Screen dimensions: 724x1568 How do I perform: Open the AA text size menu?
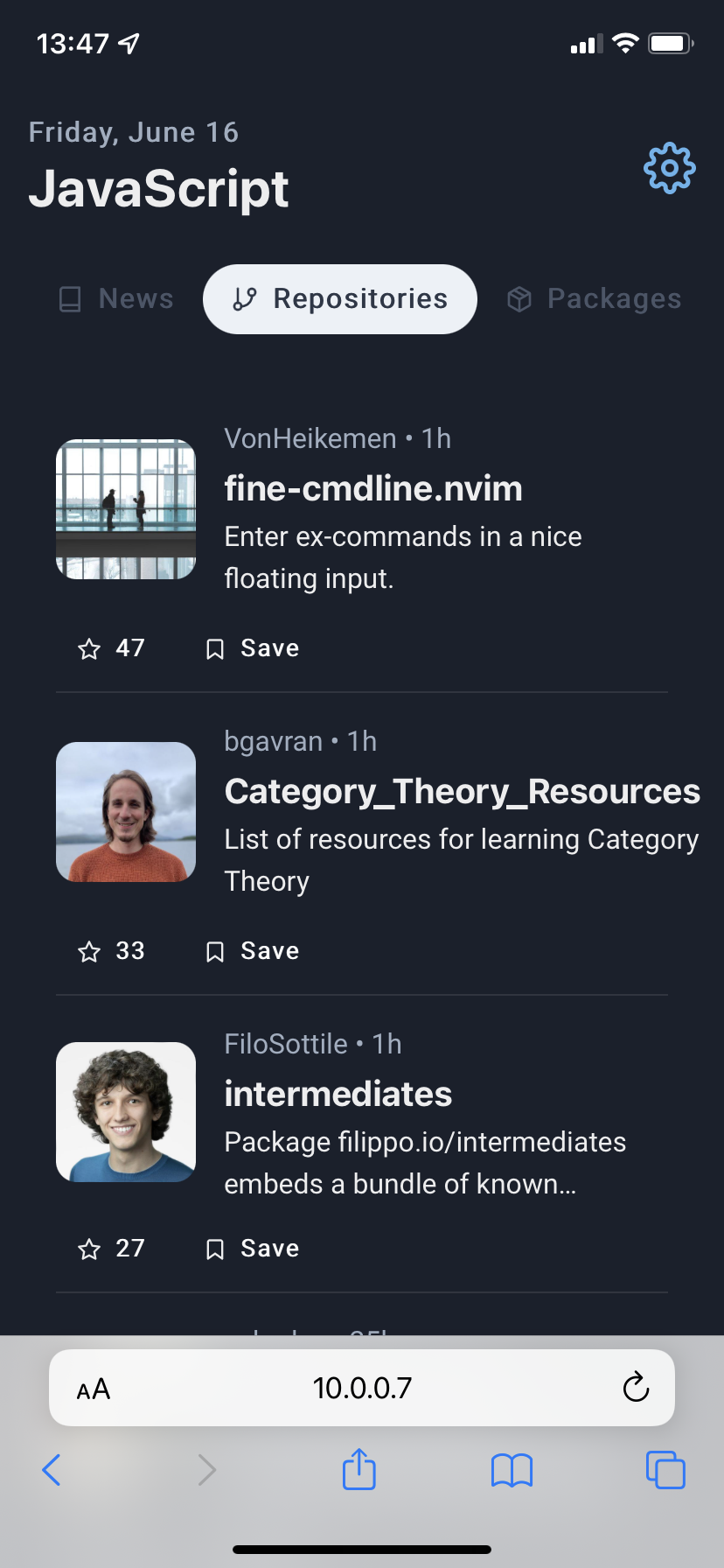[x=94, y=1389]
